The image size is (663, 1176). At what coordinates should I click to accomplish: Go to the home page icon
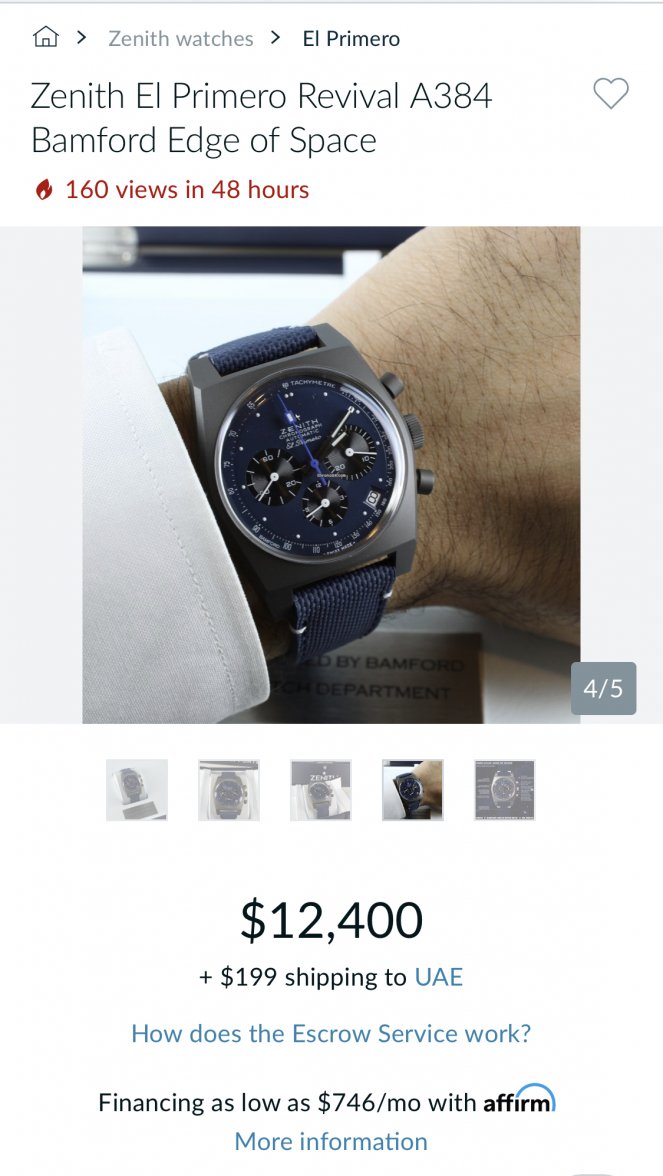pos(45,39)
